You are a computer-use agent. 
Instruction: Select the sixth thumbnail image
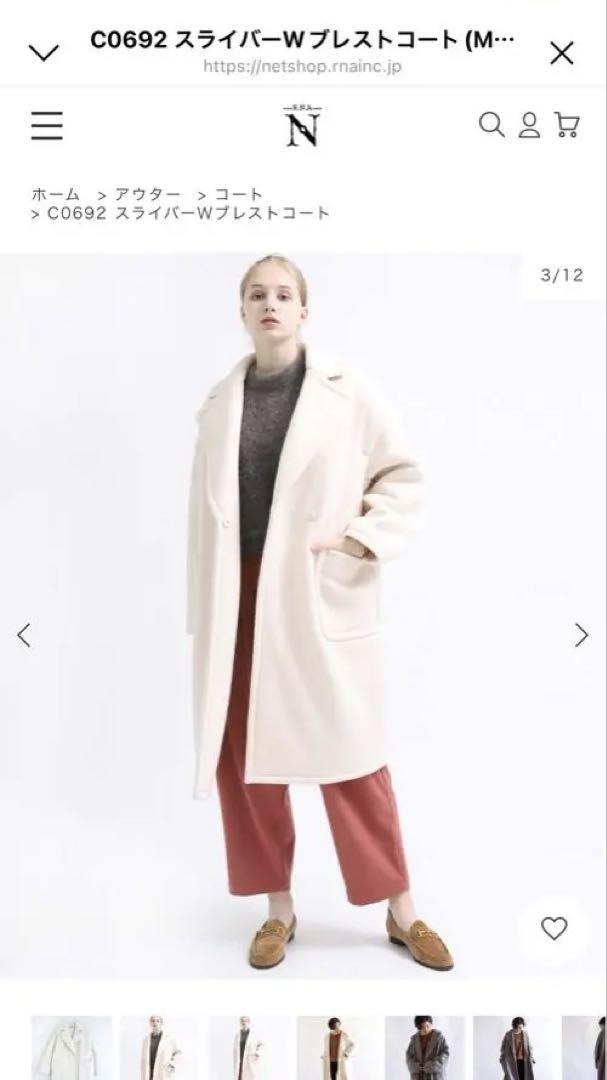[513, 1048]
